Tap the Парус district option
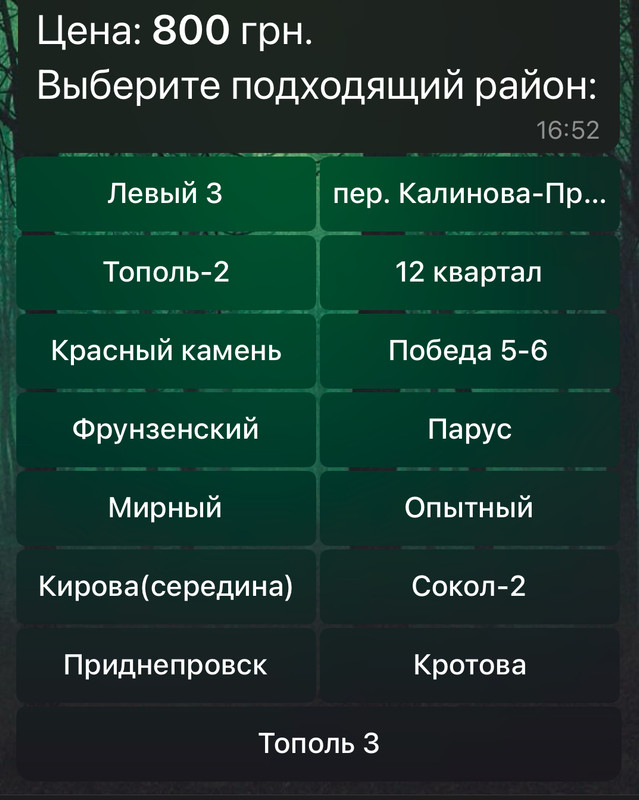 tap(469, 429)
